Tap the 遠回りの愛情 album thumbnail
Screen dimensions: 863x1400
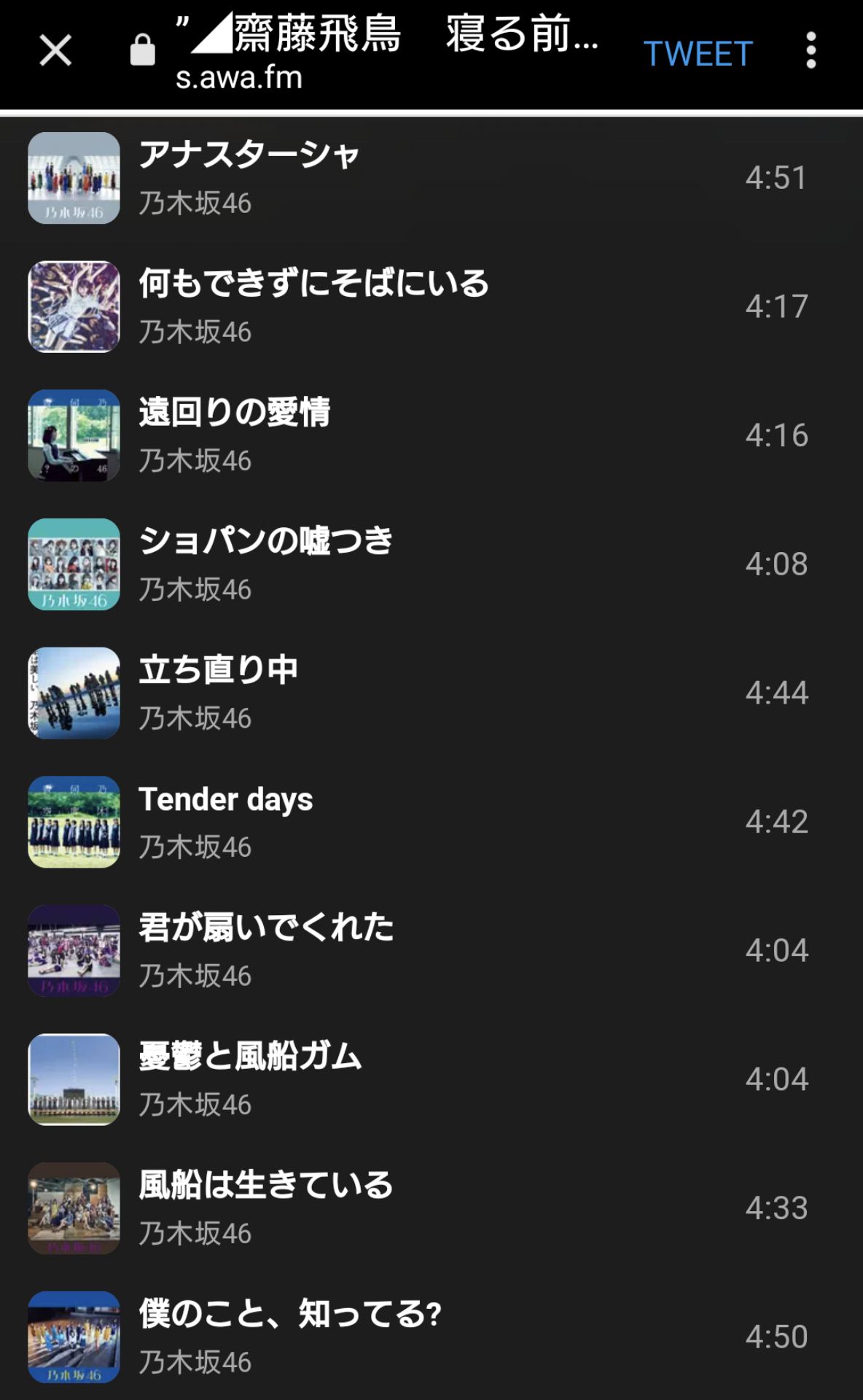(73, 434)
